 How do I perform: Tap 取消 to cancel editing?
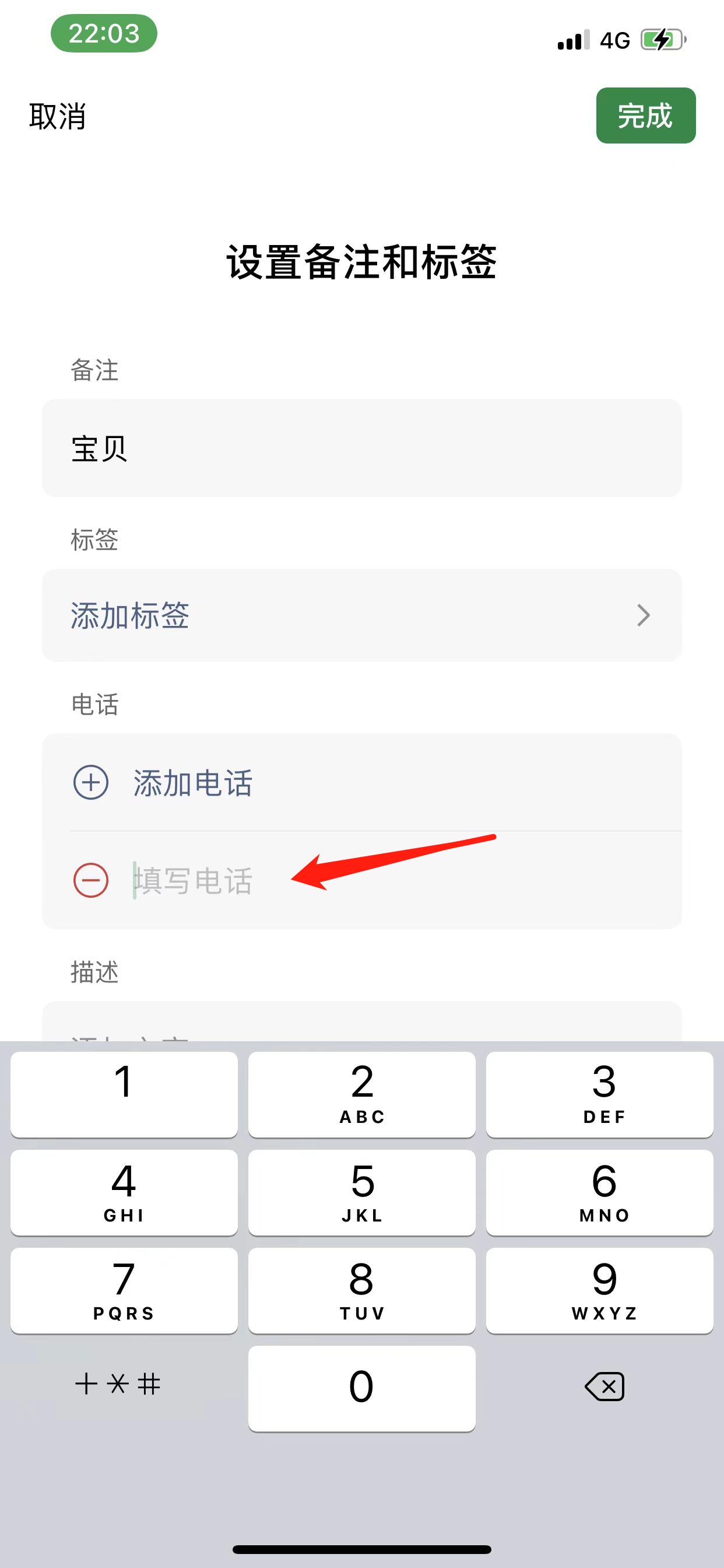pos(57,117)
